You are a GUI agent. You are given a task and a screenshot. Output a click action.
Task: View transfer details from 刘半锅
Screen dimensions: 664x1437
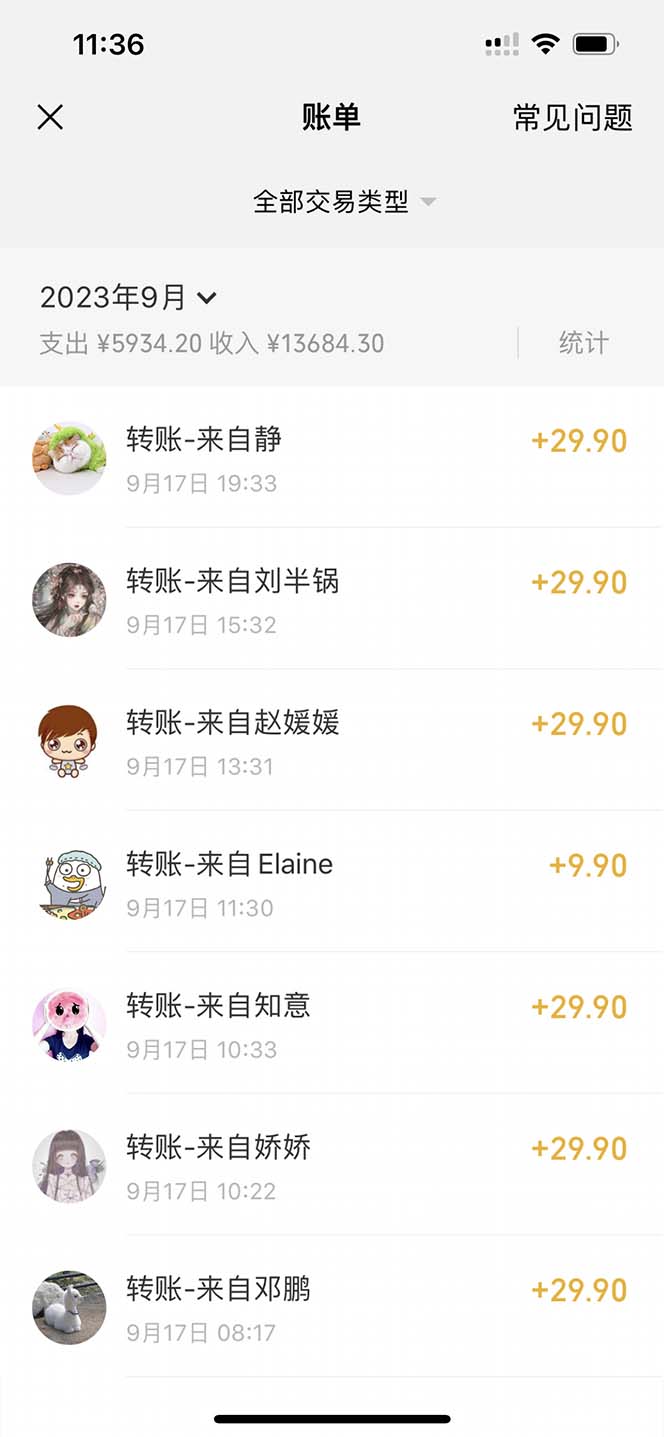(x=330, y=601)
